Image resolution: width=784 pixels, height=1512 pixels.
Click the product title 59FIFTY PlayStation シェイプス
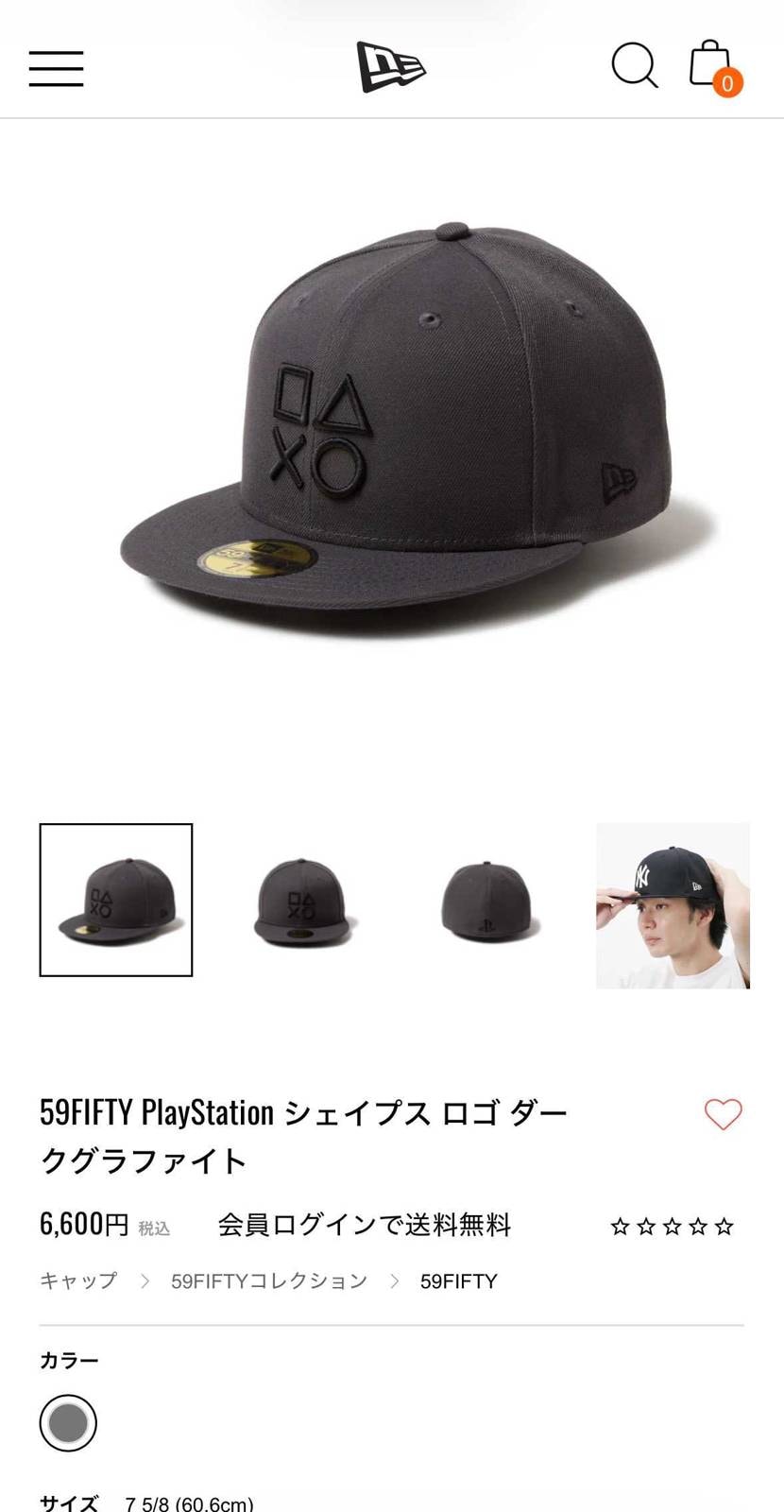point(302,1113)
